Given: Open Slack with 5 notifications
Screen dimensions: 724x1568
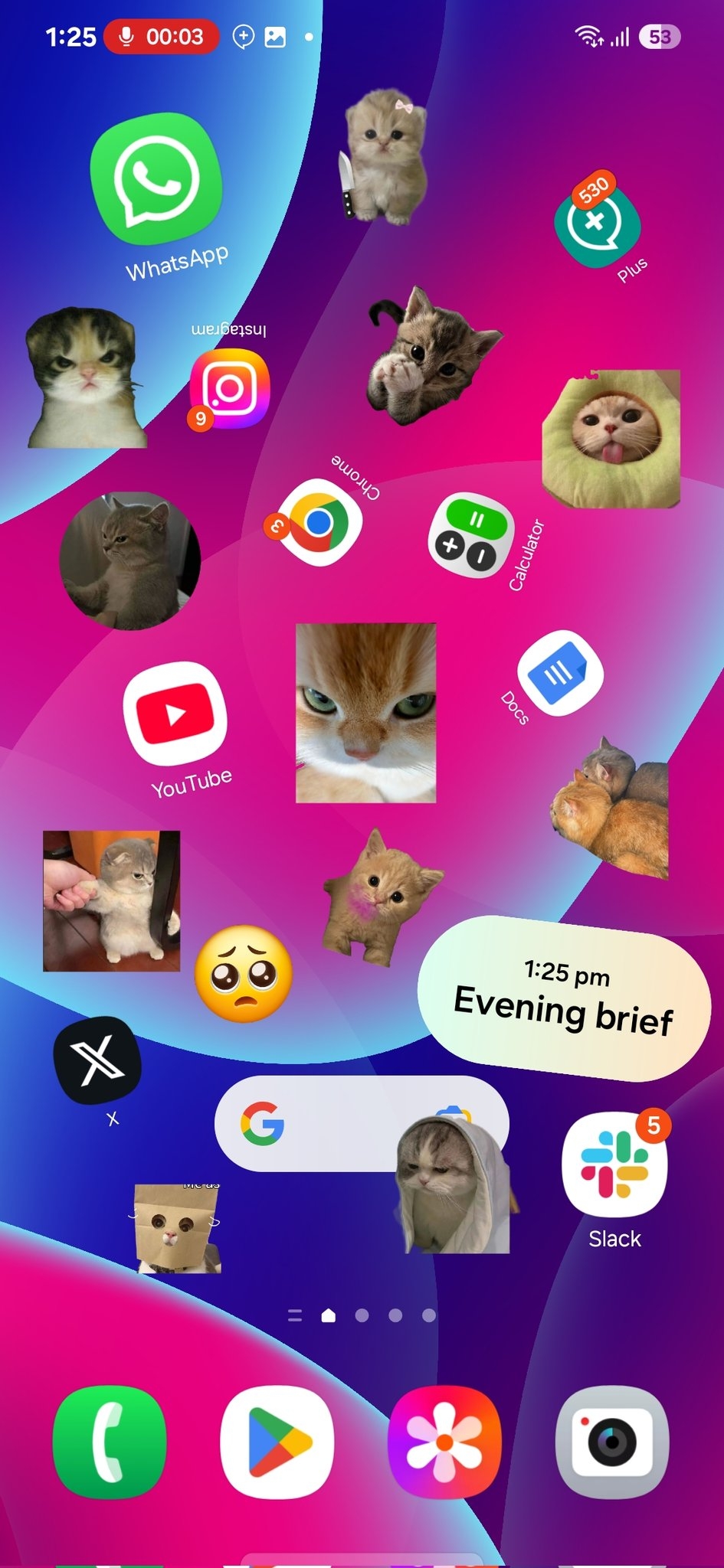Looking at the screenshot, I should tap(614, 1165).
